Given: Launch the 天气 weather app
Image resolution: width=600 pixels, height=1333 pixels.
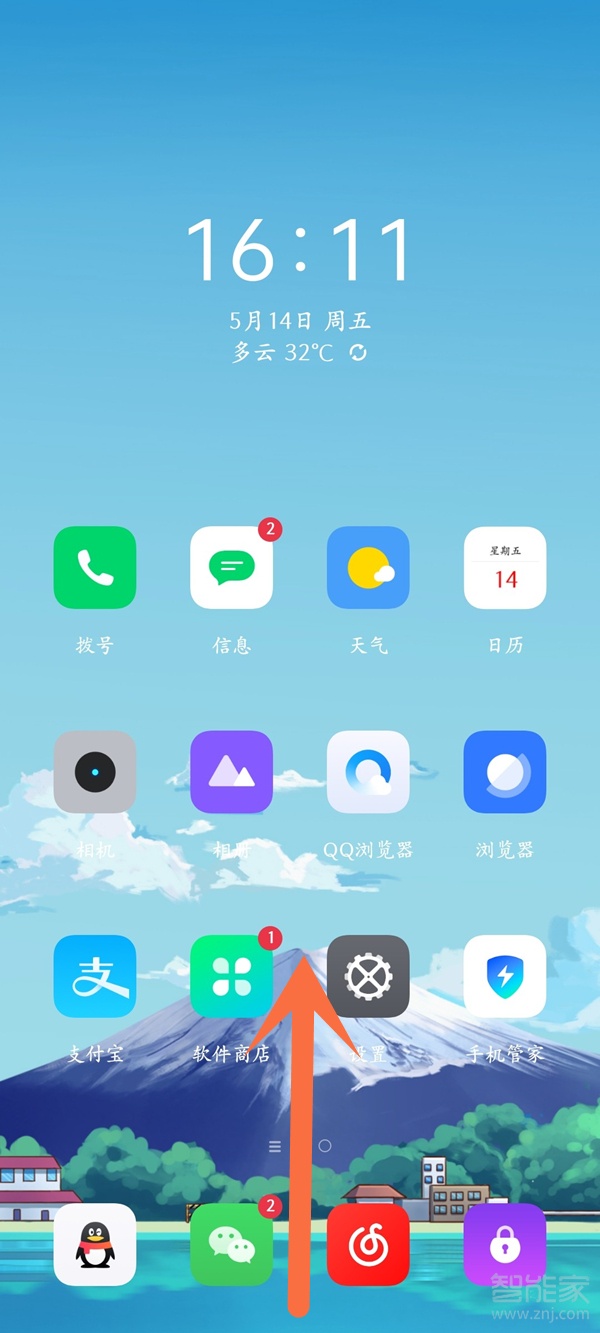Looking at the screenshot, I should click(368, 568).
